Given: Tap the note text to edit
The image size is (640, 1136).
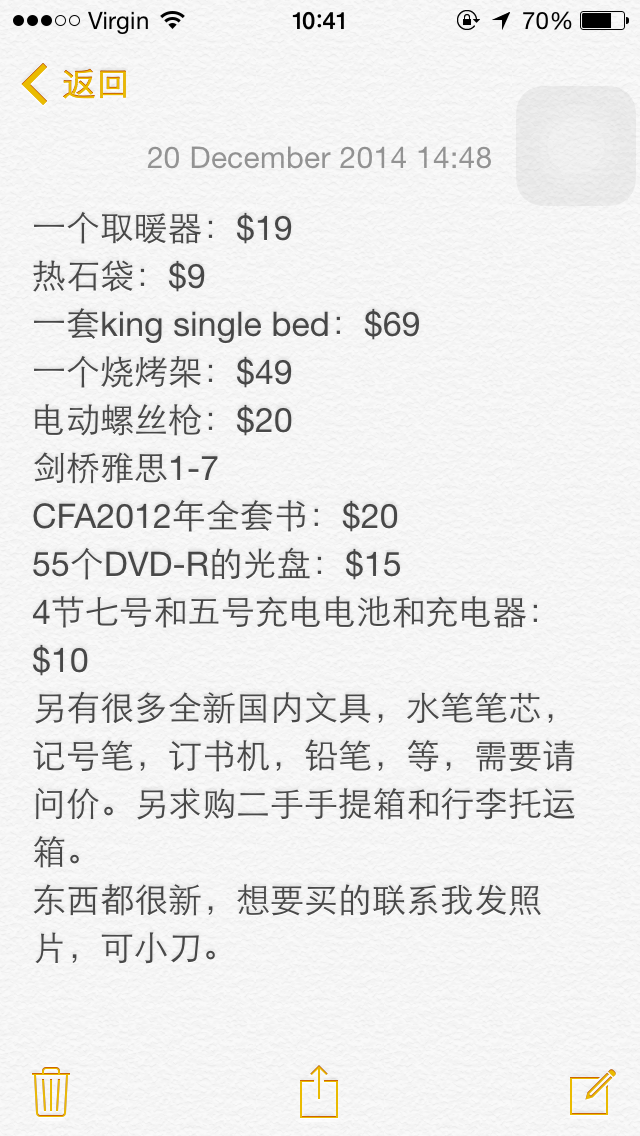Looking at the screenshot, I should tap(300, 590).
